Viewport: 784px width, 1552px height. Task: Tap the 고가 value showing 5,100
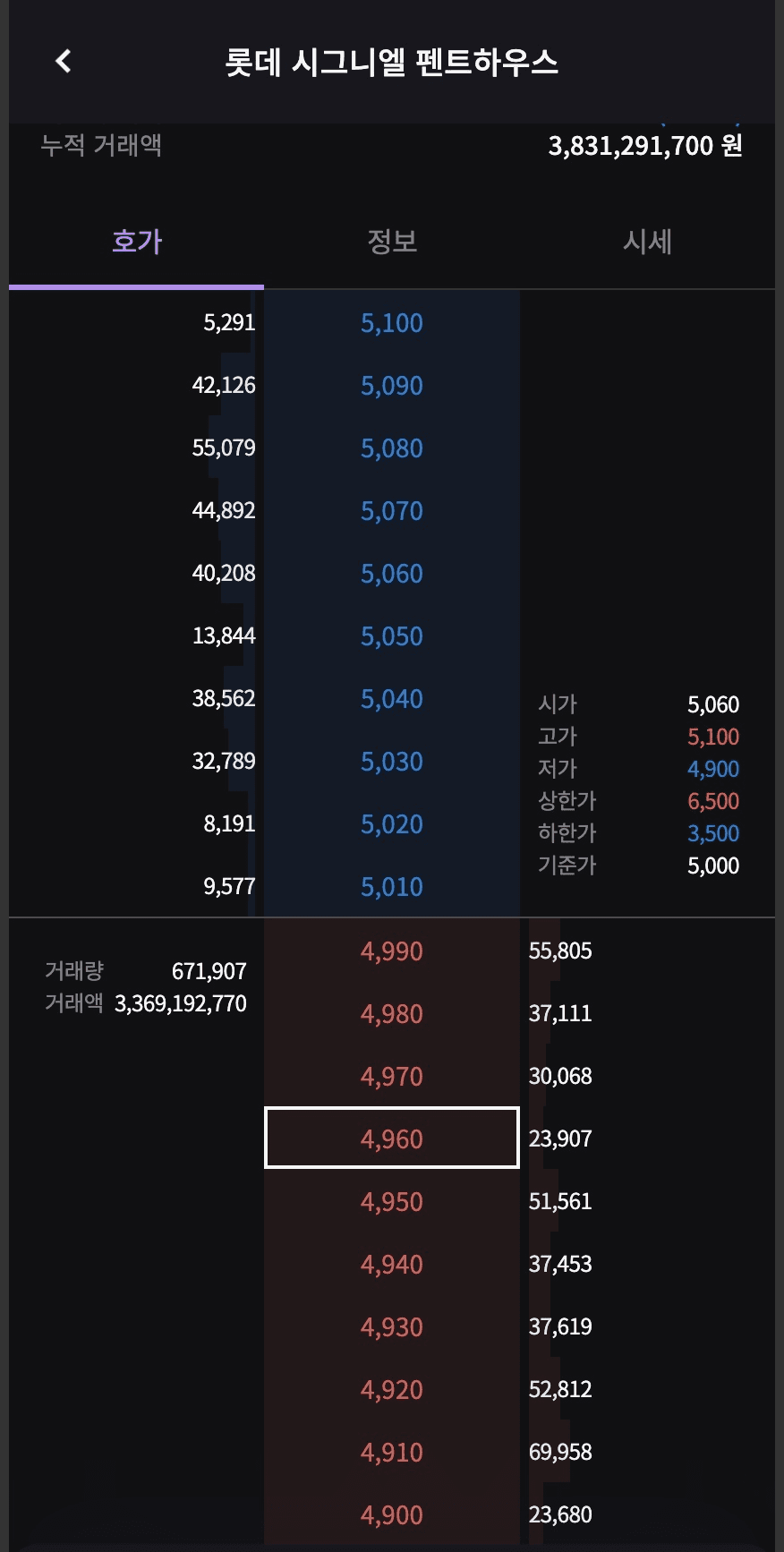[713, 737]
